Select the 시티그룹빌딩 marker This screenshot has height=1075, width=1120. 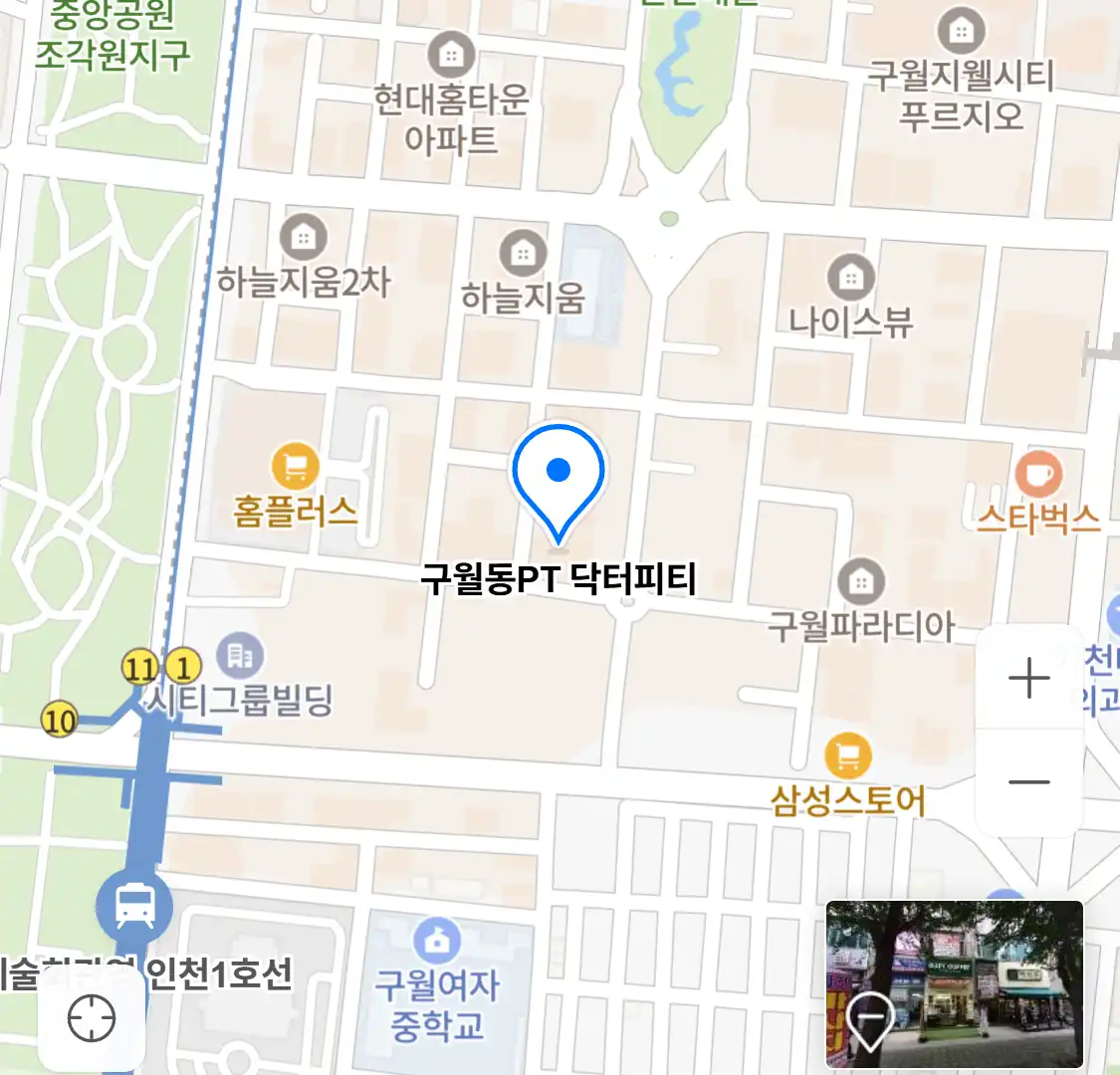240,656
